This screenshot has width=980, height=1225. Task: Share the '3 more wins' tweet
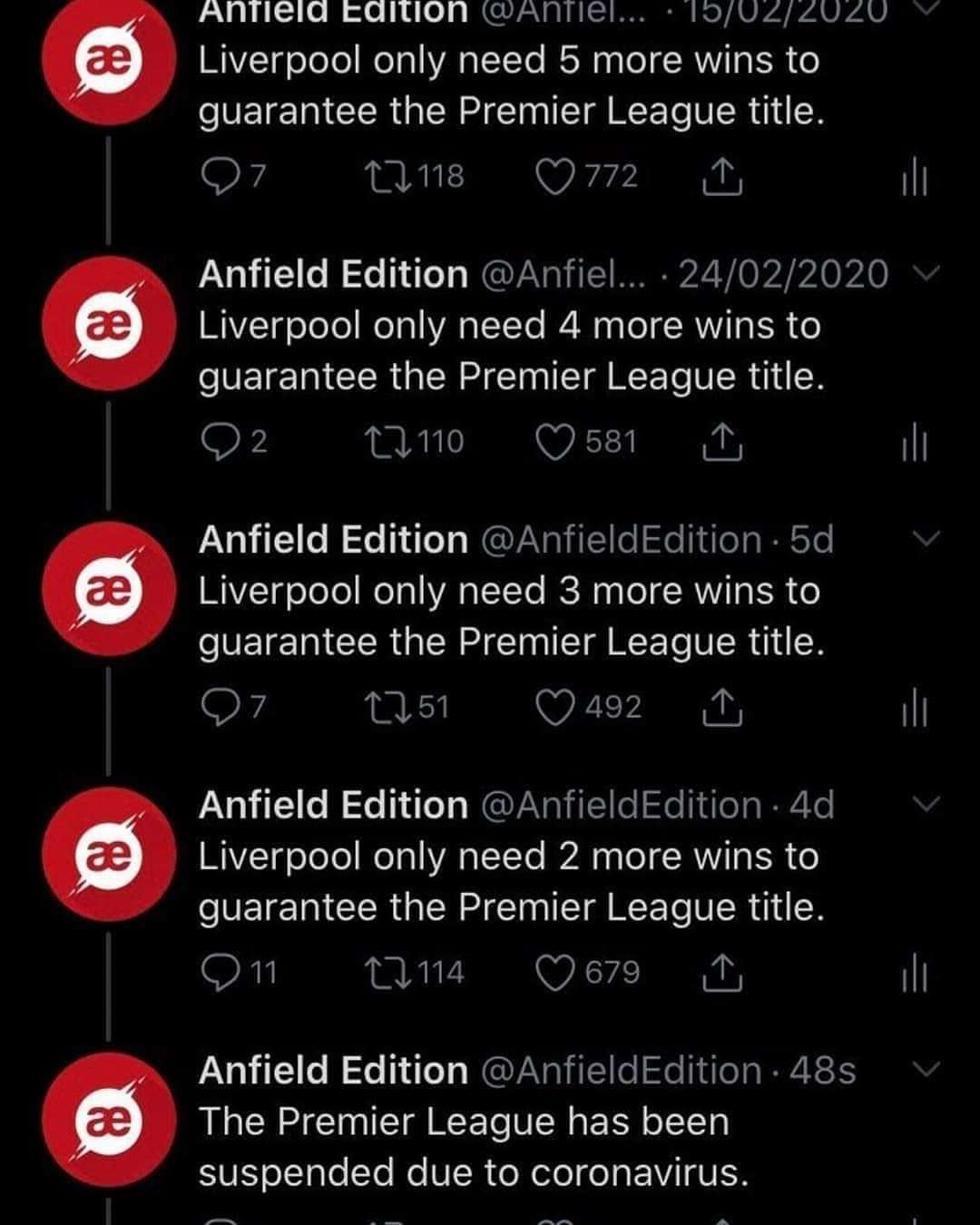pos(722,707)
